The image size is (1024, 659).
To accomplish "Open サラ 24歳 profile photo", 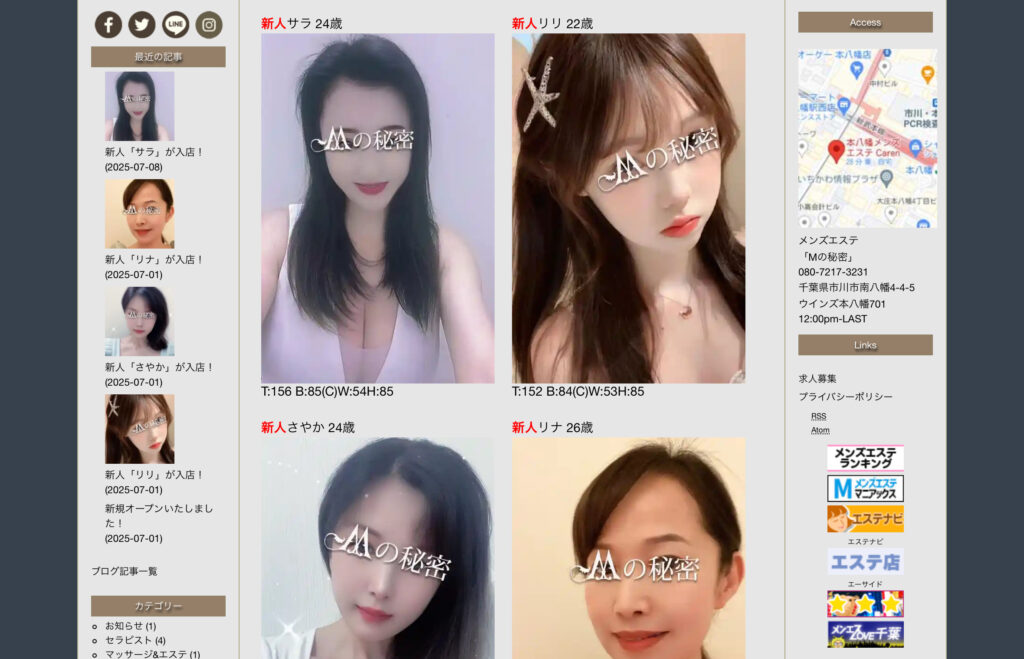I will click(x=377, y=208).
